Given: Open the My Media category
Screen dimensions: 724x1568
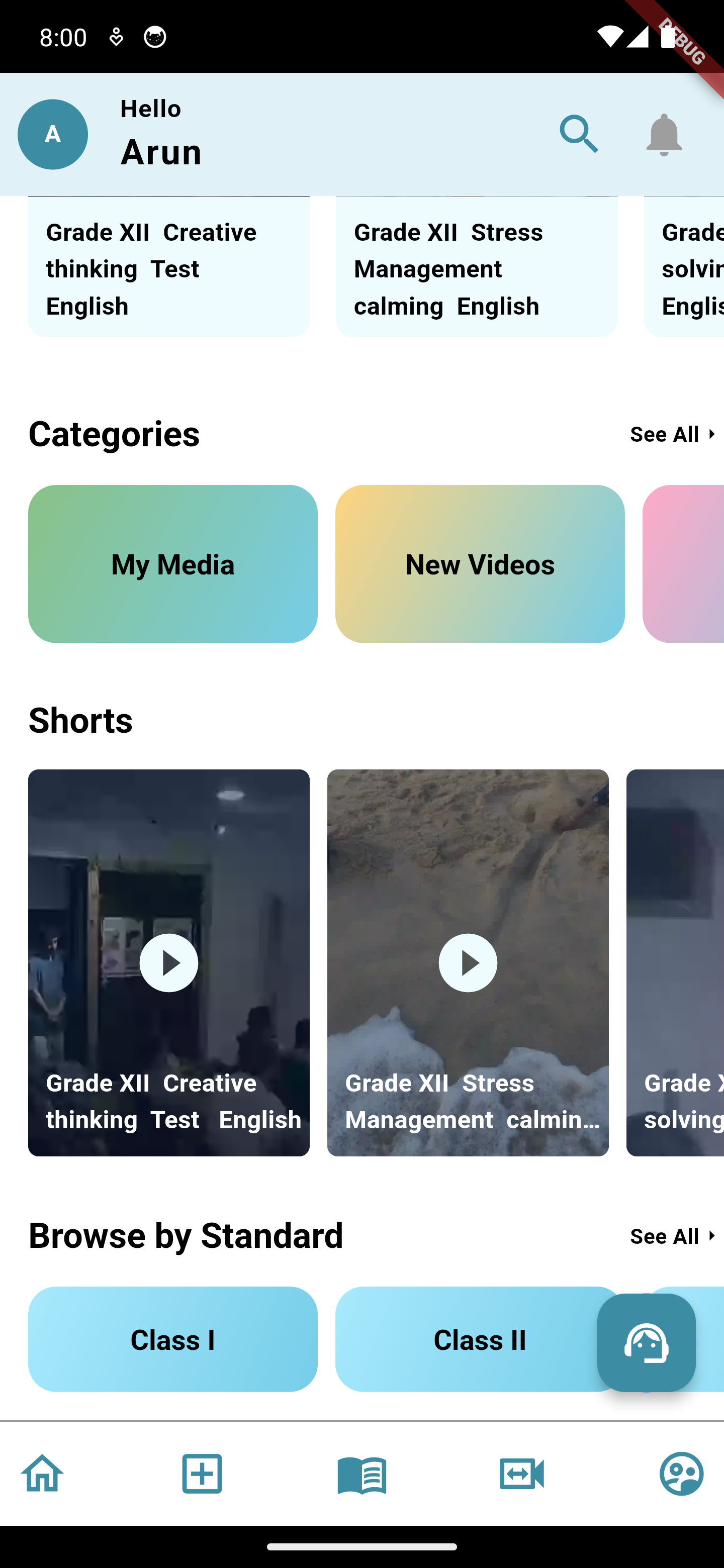Looking at the screenshot, I should coord(172,564).
